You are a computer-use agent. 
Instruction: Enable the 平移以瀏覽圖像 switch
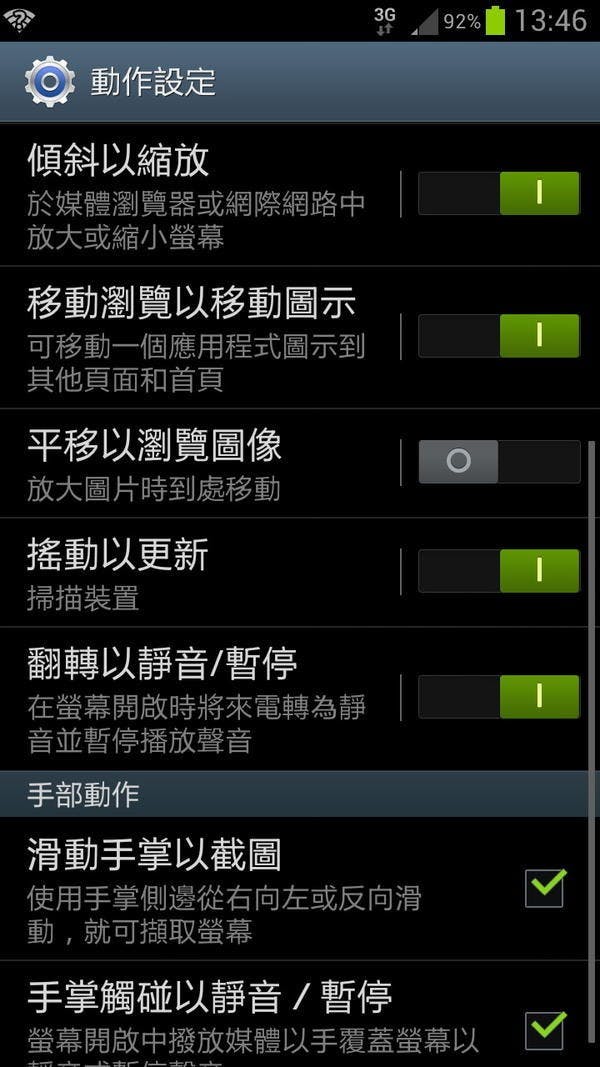pos(499,462)
